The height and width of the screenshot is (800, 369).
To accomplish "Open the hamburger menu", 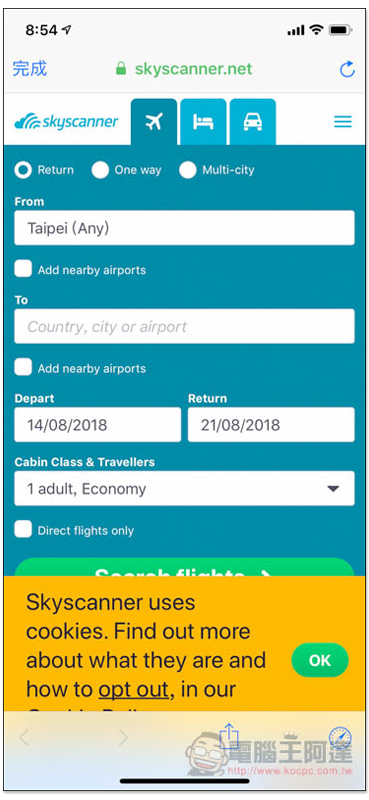I will 342,121.
